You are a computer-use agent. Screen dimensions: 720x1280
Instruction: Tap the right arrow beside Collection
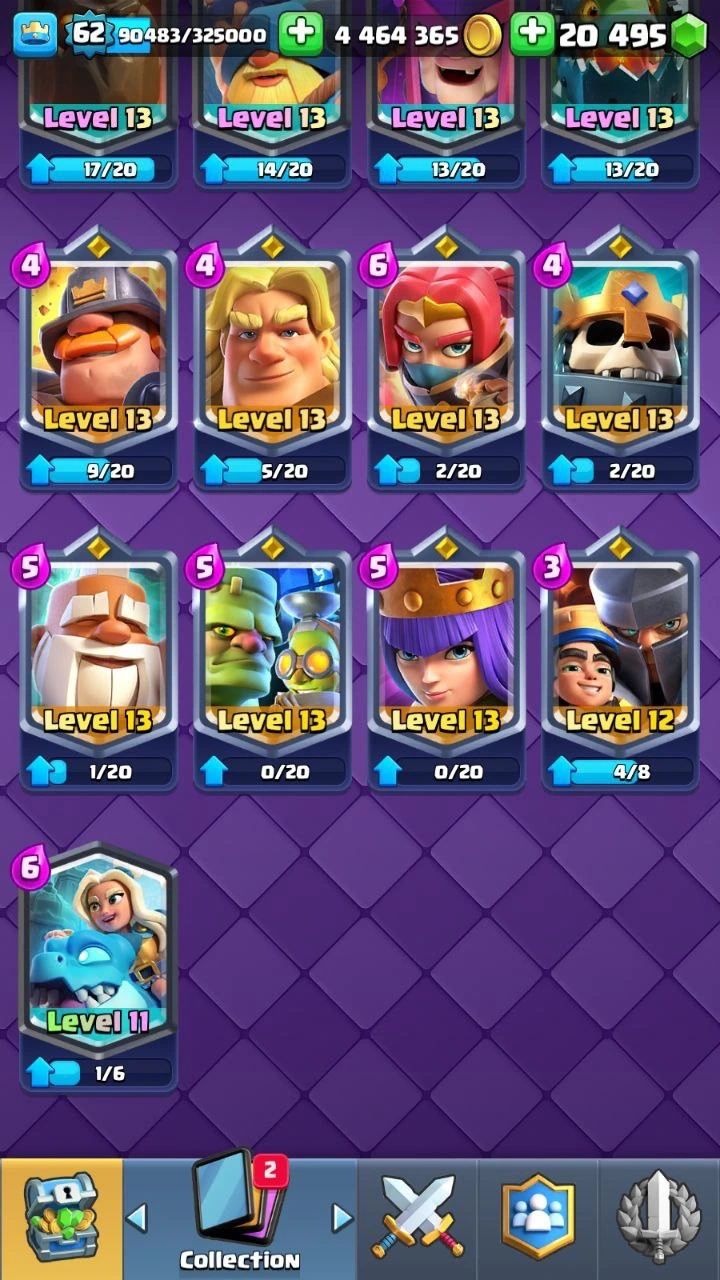point(342,1217)
